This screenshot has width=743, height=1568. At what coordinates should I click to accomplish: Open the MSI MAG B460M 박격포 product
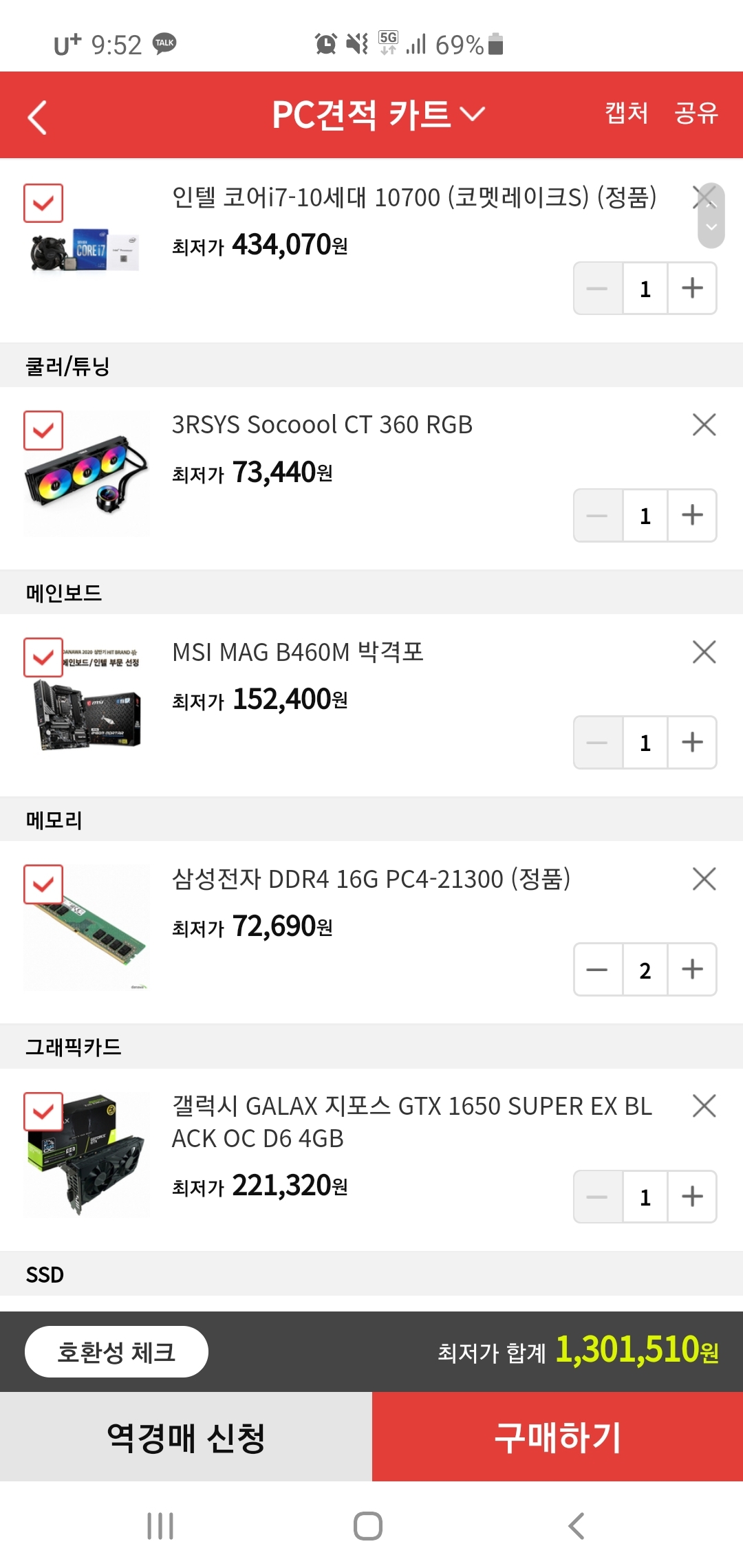click(x=297, y=652)
